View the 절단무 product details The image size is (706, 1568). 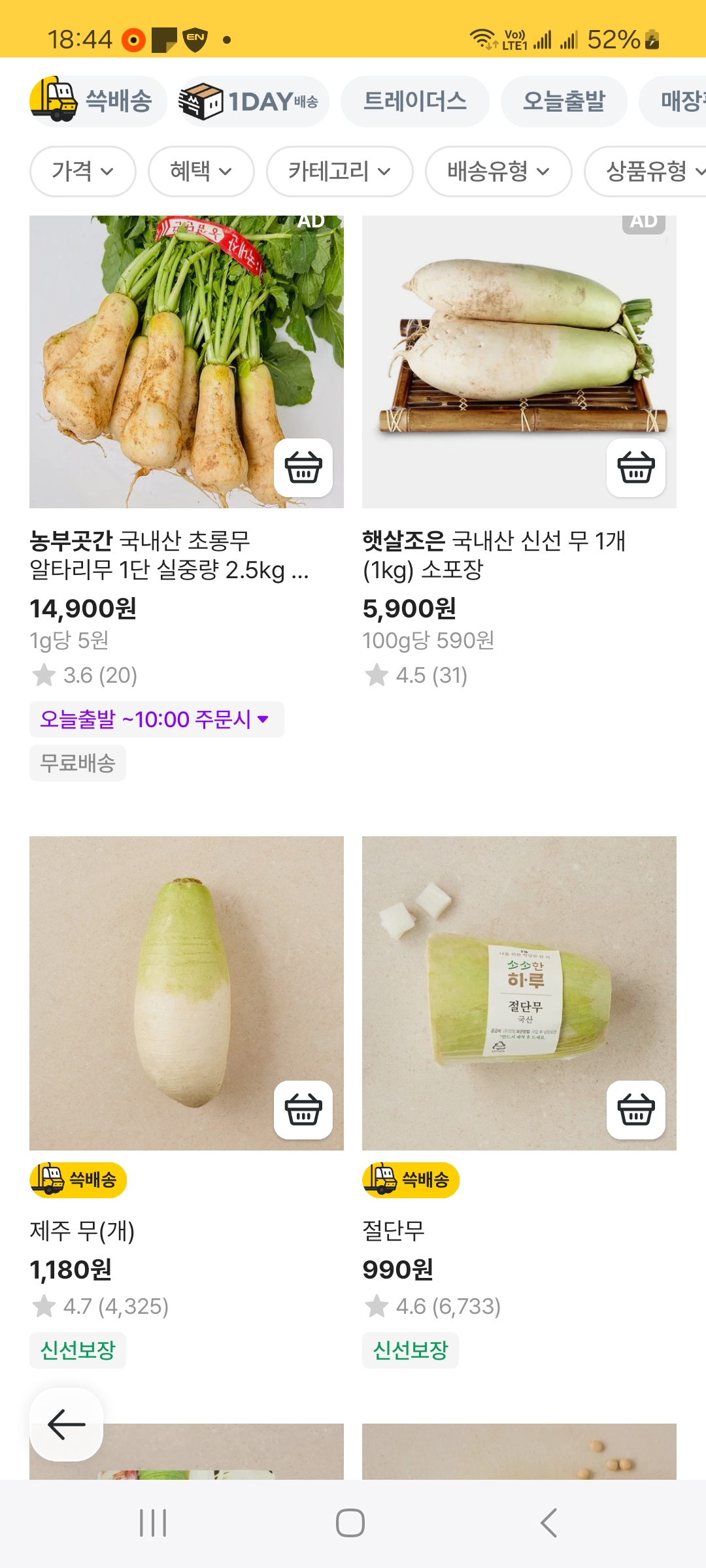[x=394, y=1231]
